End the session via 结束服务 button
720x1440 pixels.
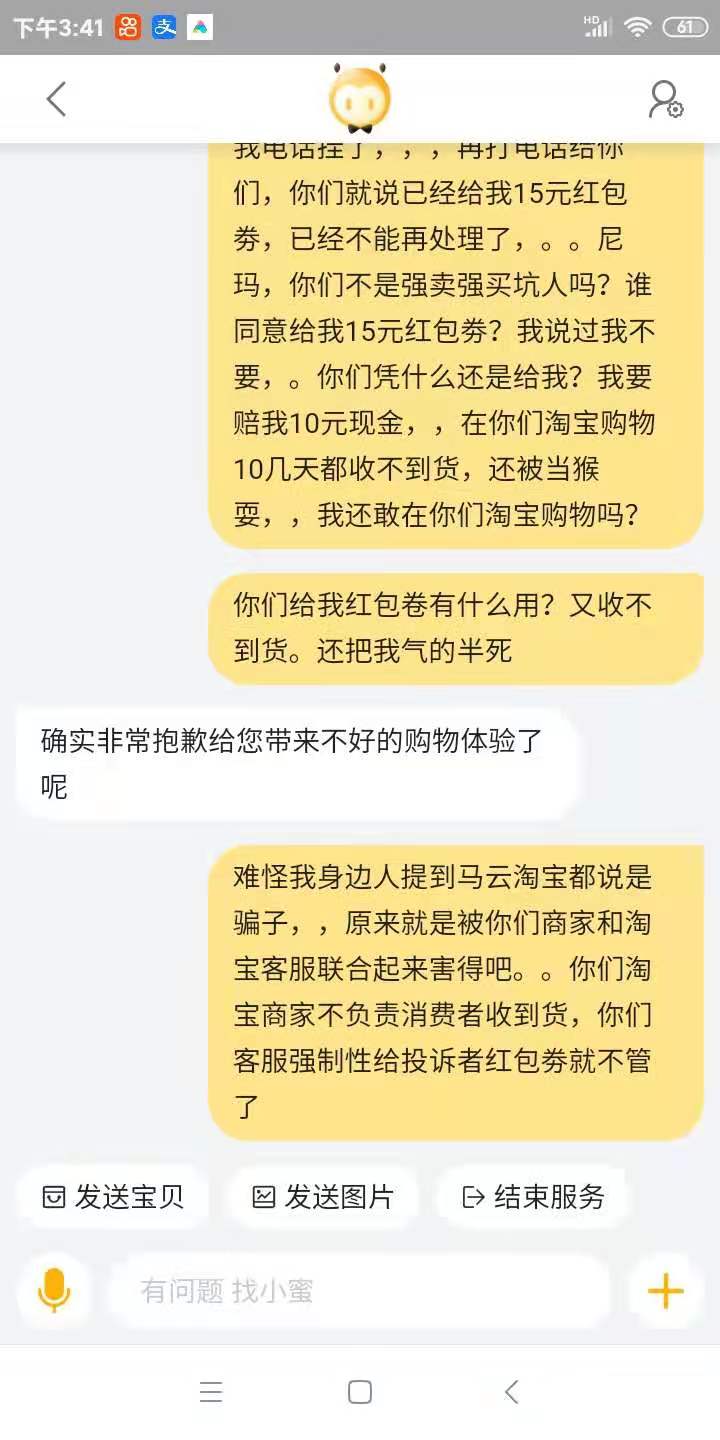(x=533, y=1196)
